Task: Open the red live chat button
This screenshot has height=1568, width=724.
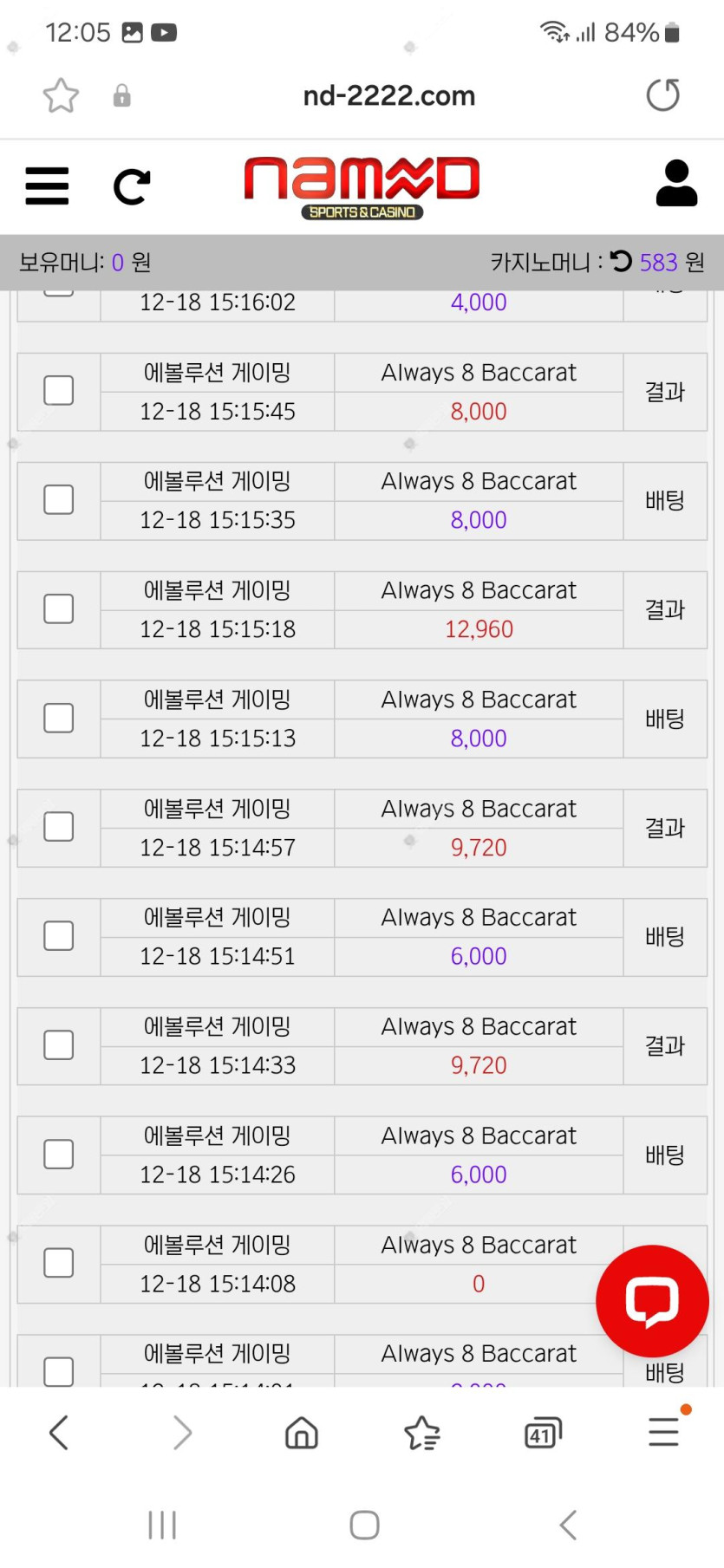Action: pos(652,1300)
